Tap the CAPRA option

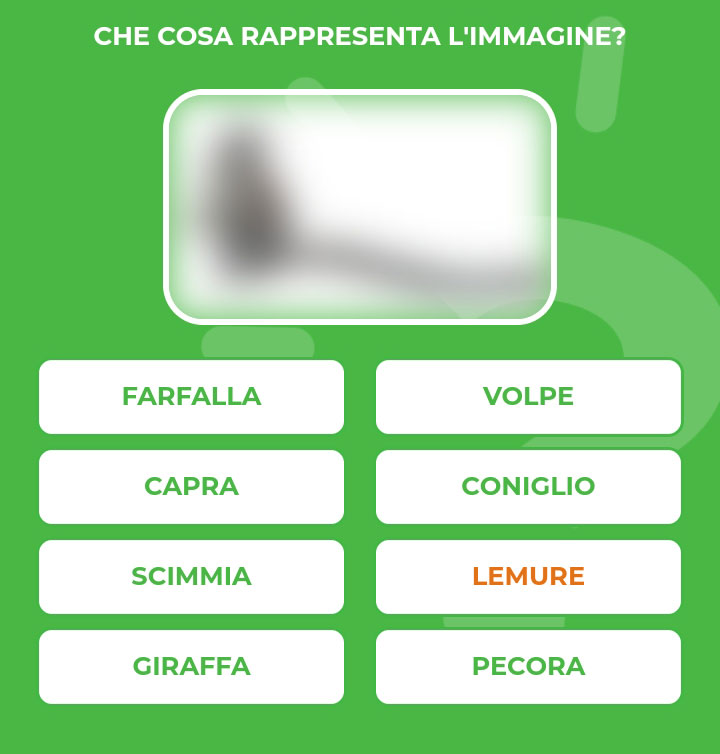(x=191, y=487)
